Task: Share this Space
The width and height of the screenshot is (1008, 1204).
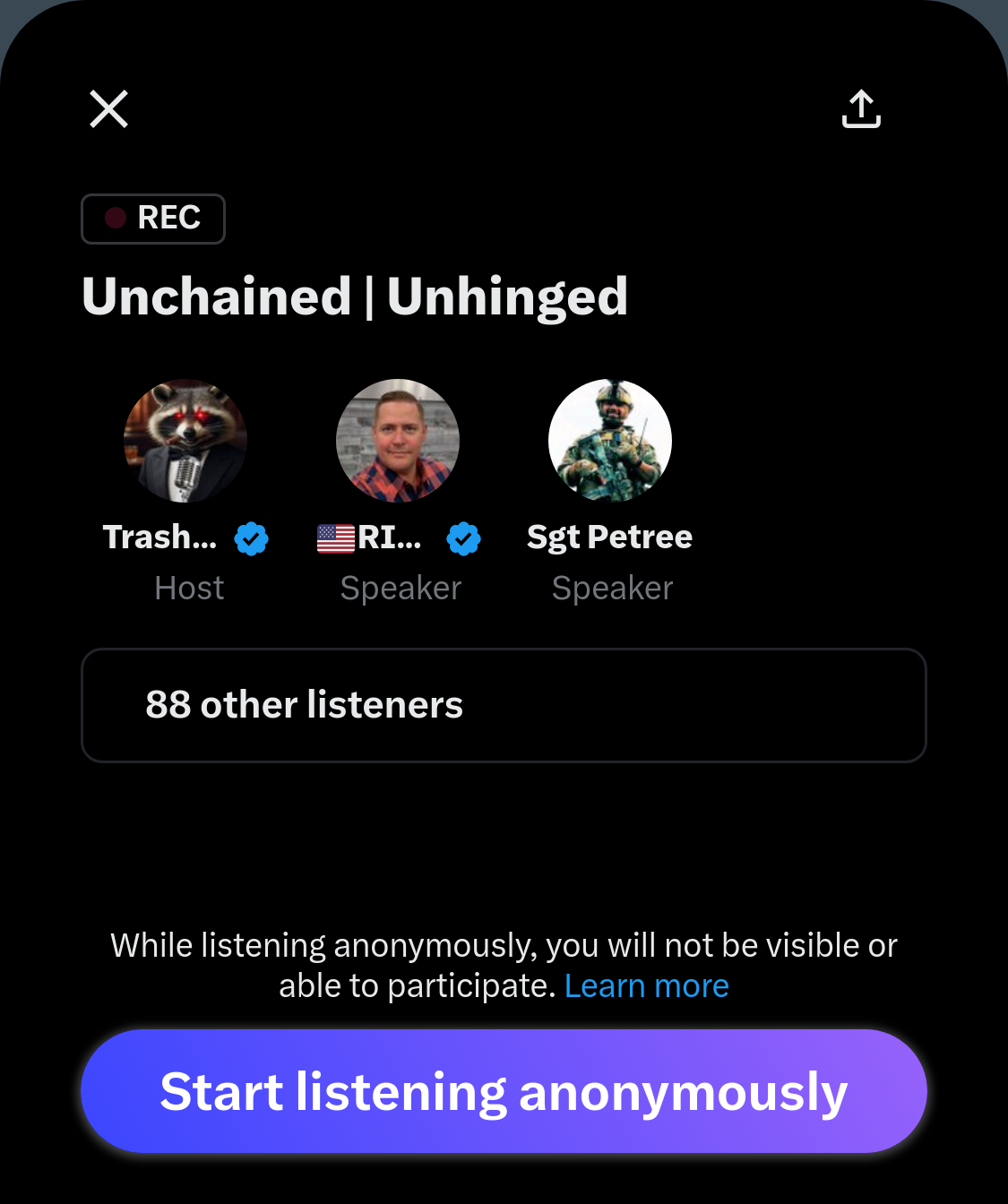Action: pyautogui.click(x=861, y=109)
